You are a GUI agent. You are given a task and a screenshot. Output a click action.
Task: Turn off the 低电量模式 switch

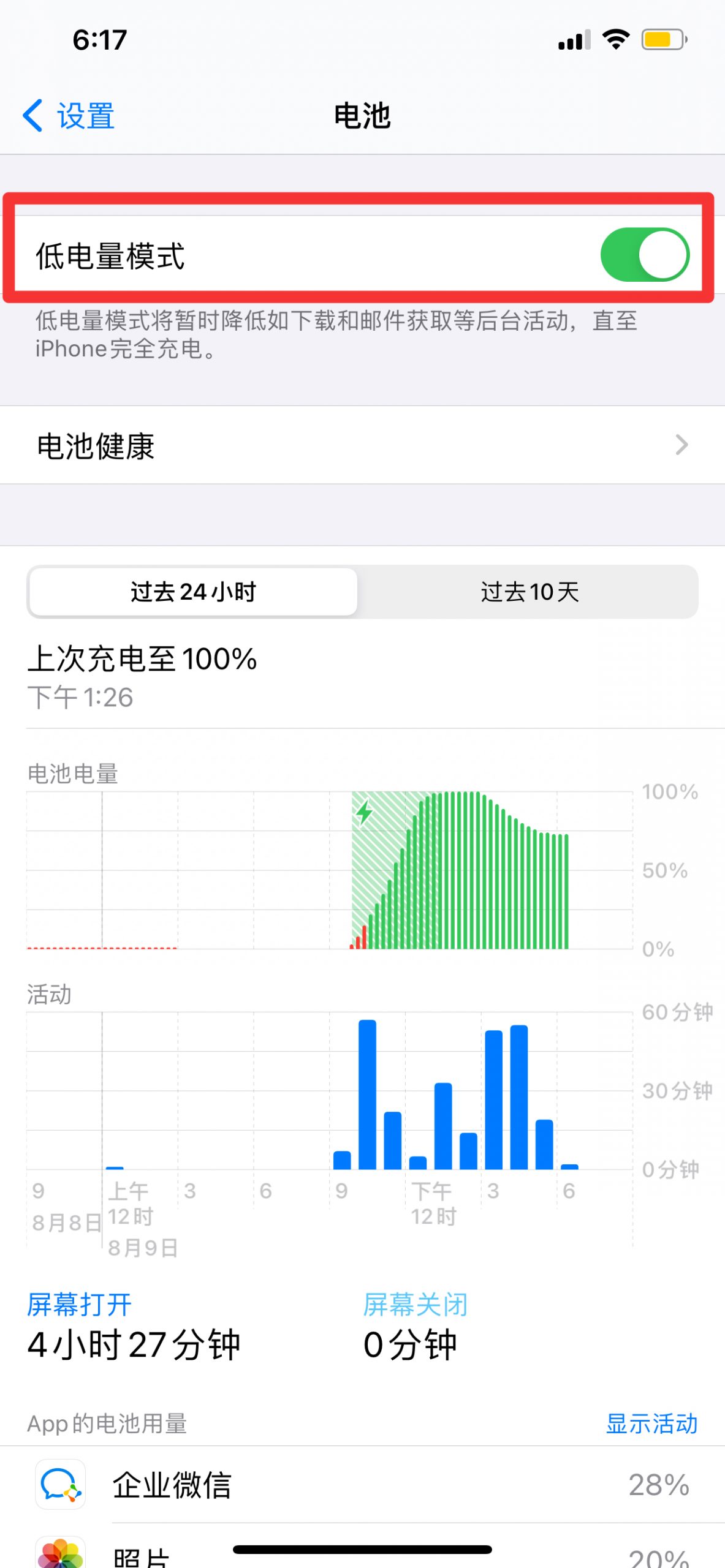pyautogui.click(x=645, y=255)
